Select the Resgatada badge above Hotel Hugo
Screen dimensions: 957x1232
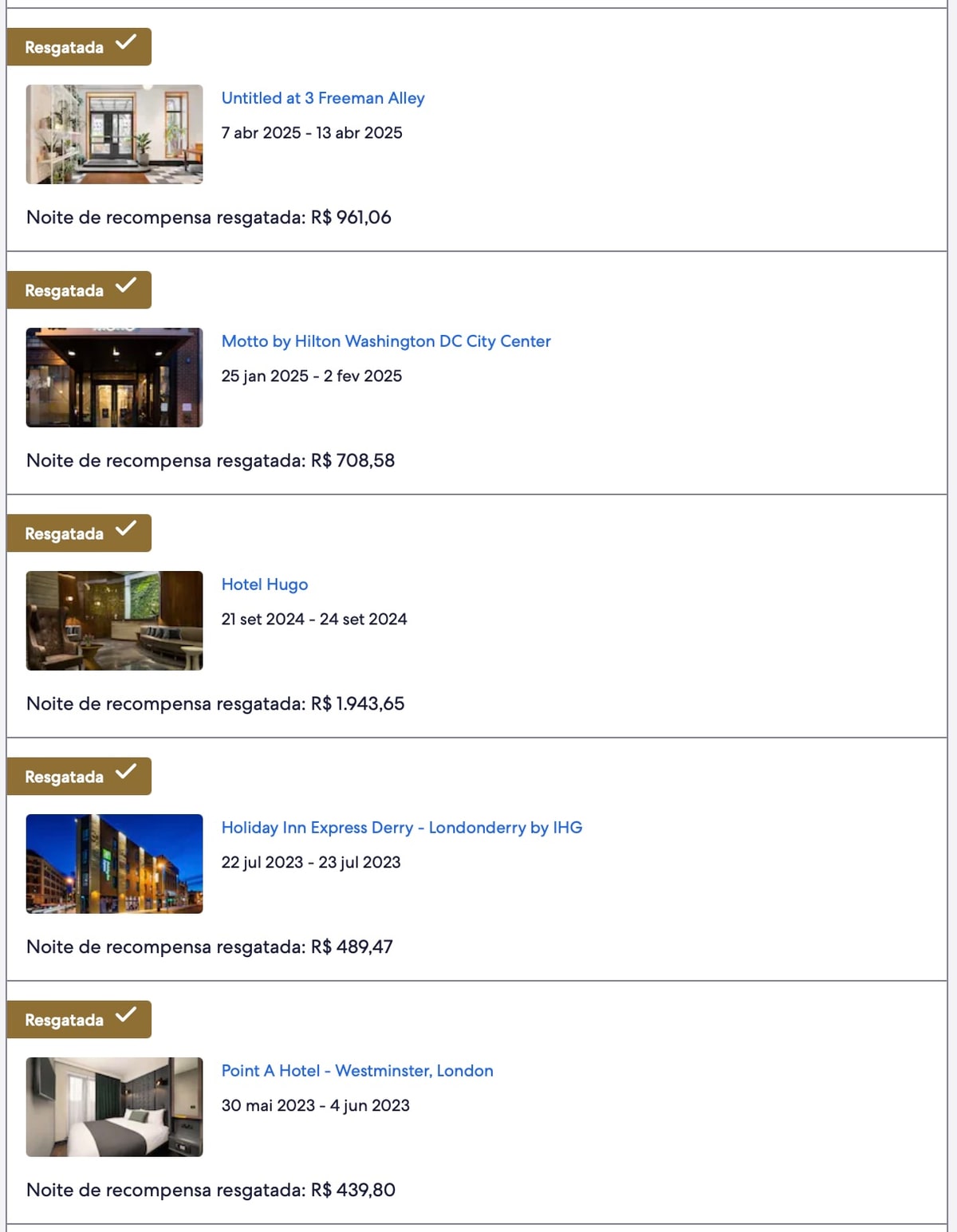coord(78,533)
